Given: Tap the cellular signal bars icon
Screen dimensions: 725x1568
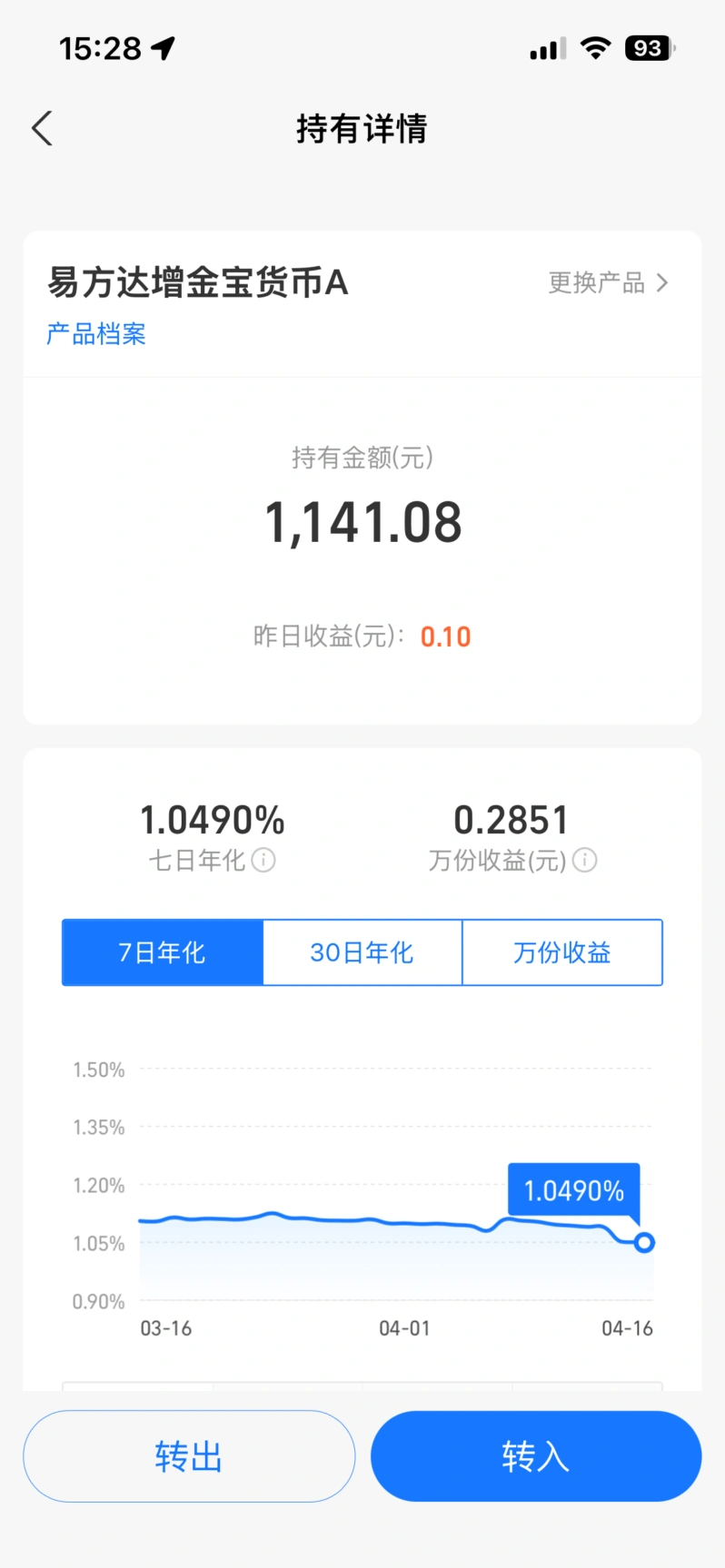Looking at the screenshot, I should pos(545,48).
